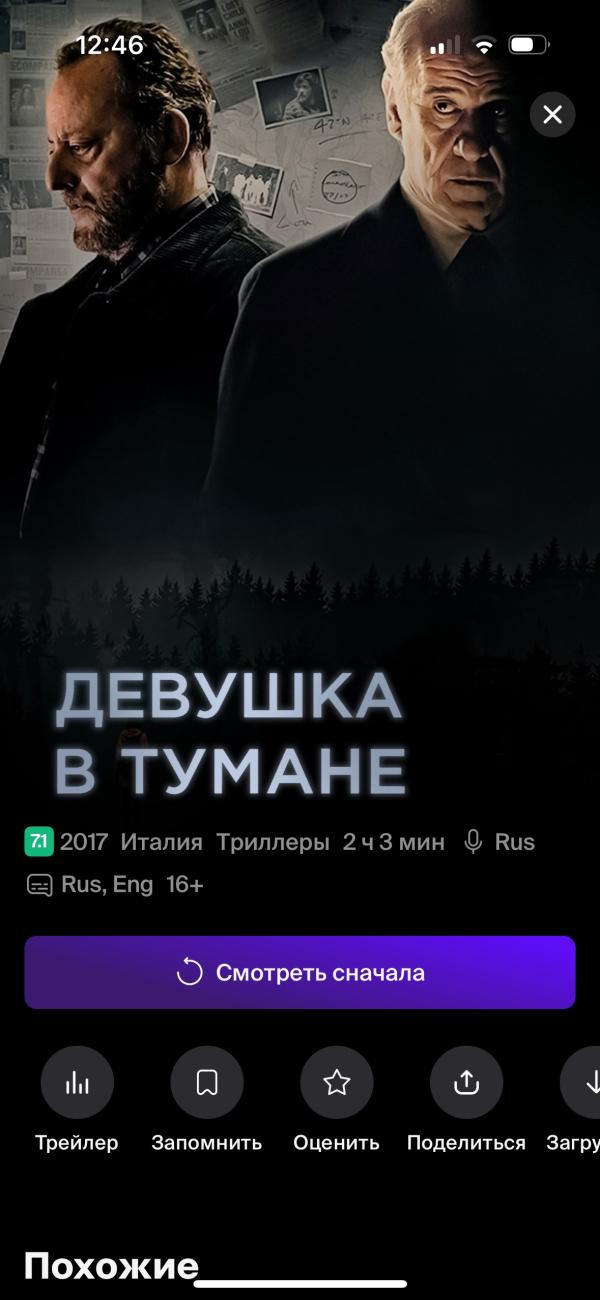Open the Трейлер for this movie
600x1300 pixels.
coord(77,1082)
